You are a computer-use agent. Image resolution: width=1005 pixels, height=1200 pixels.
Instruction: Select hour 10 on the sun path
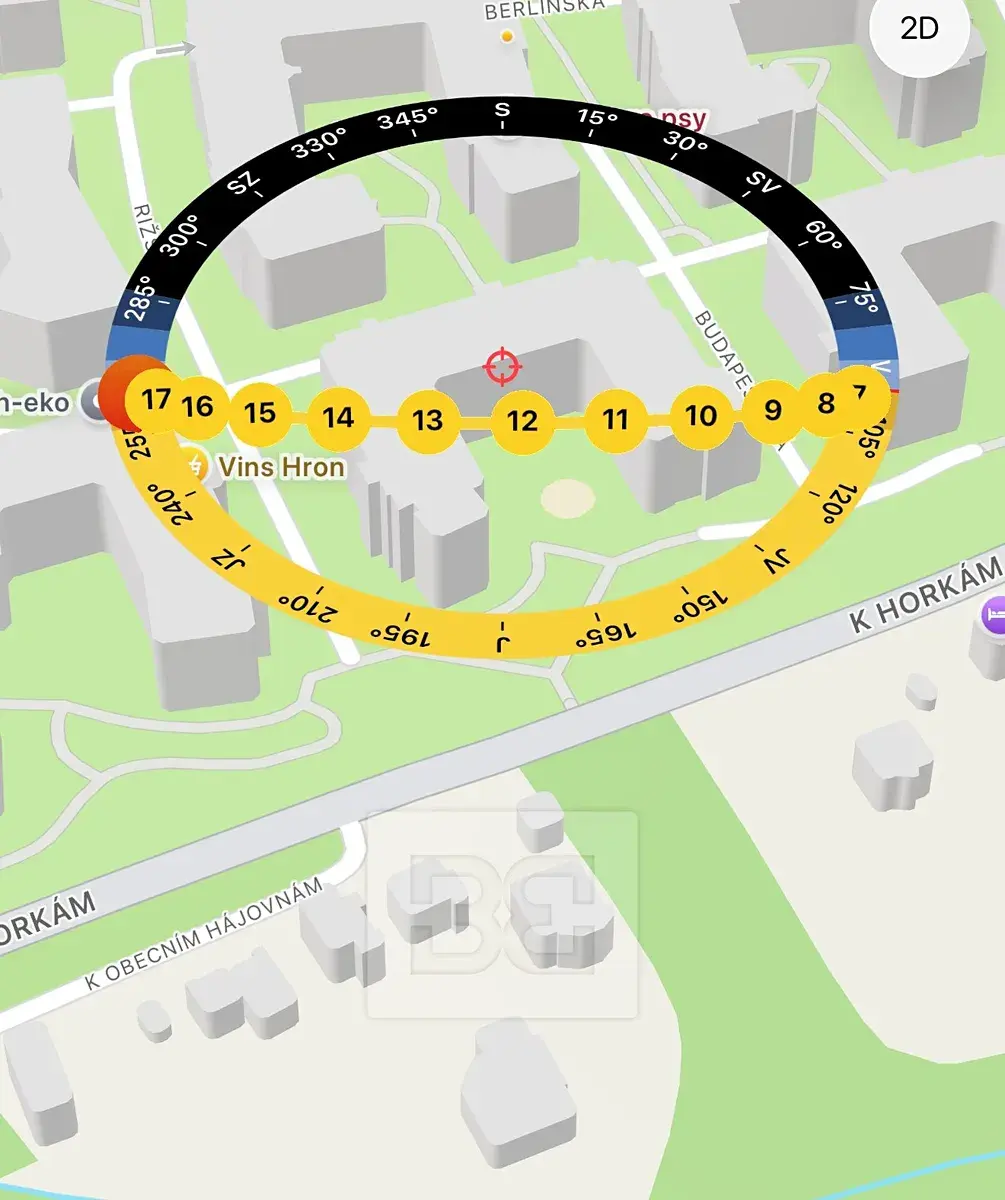click(x=701, y=415)
